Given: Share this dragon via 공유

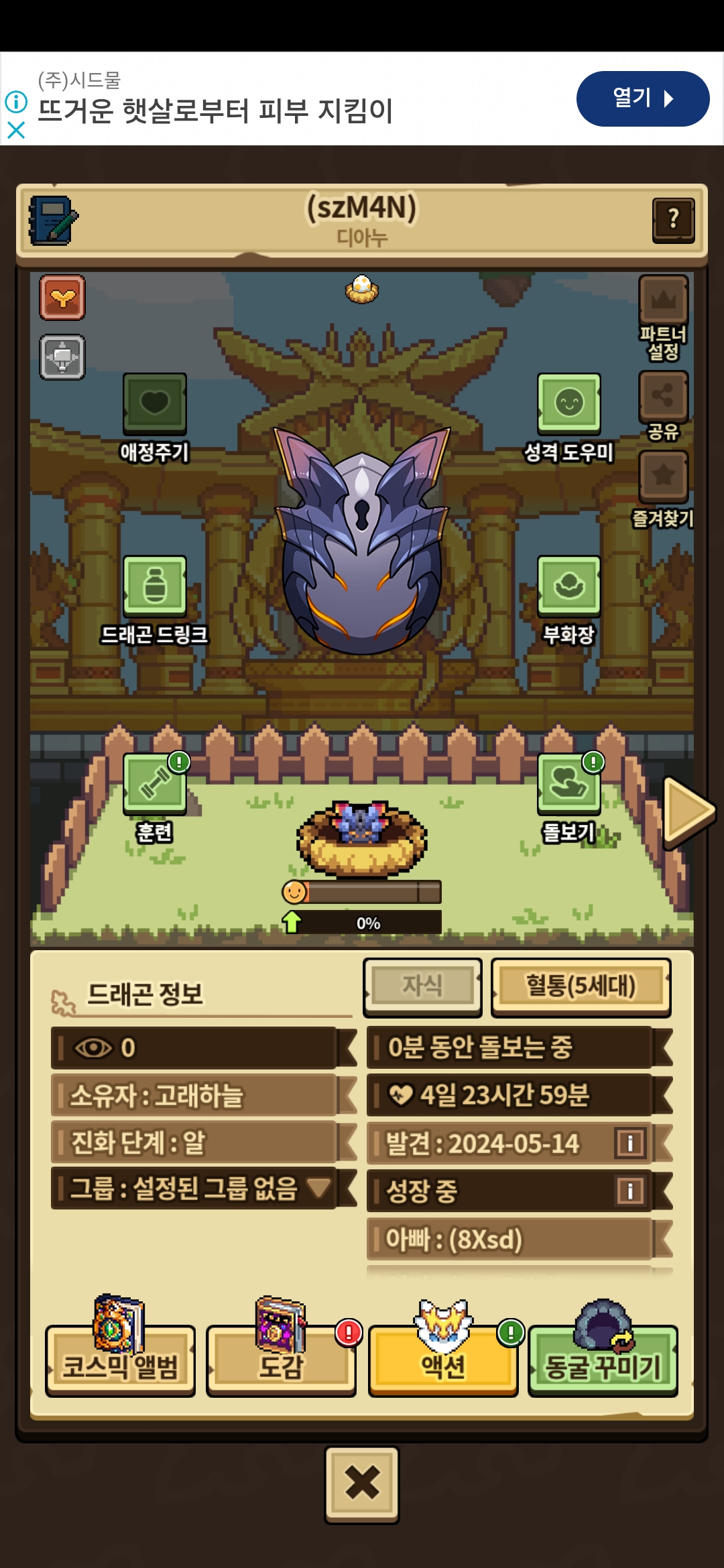Looking at the screenshot, I should 663,397.
